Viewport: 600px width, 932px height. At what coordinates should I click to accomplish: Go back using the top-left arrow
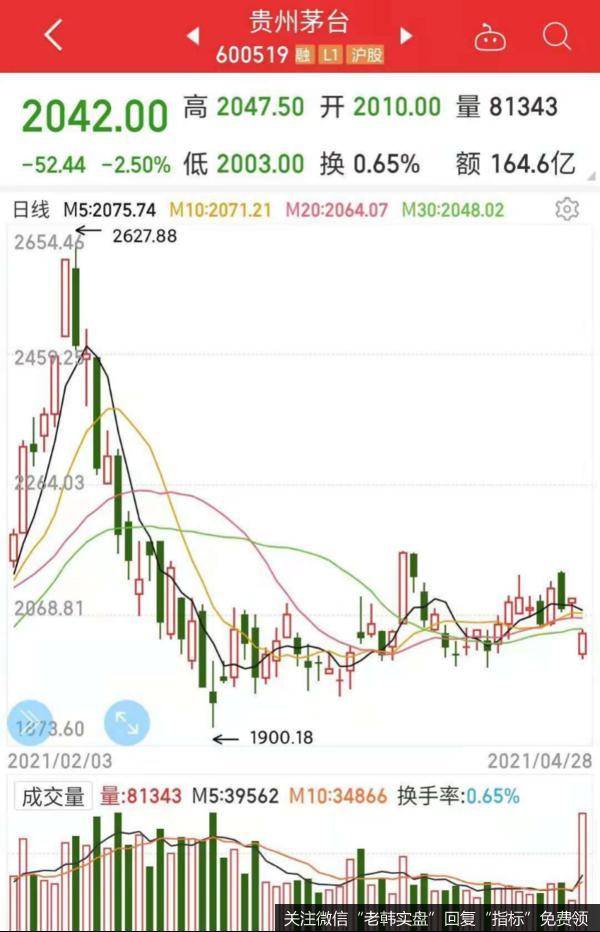click(53, 35)
